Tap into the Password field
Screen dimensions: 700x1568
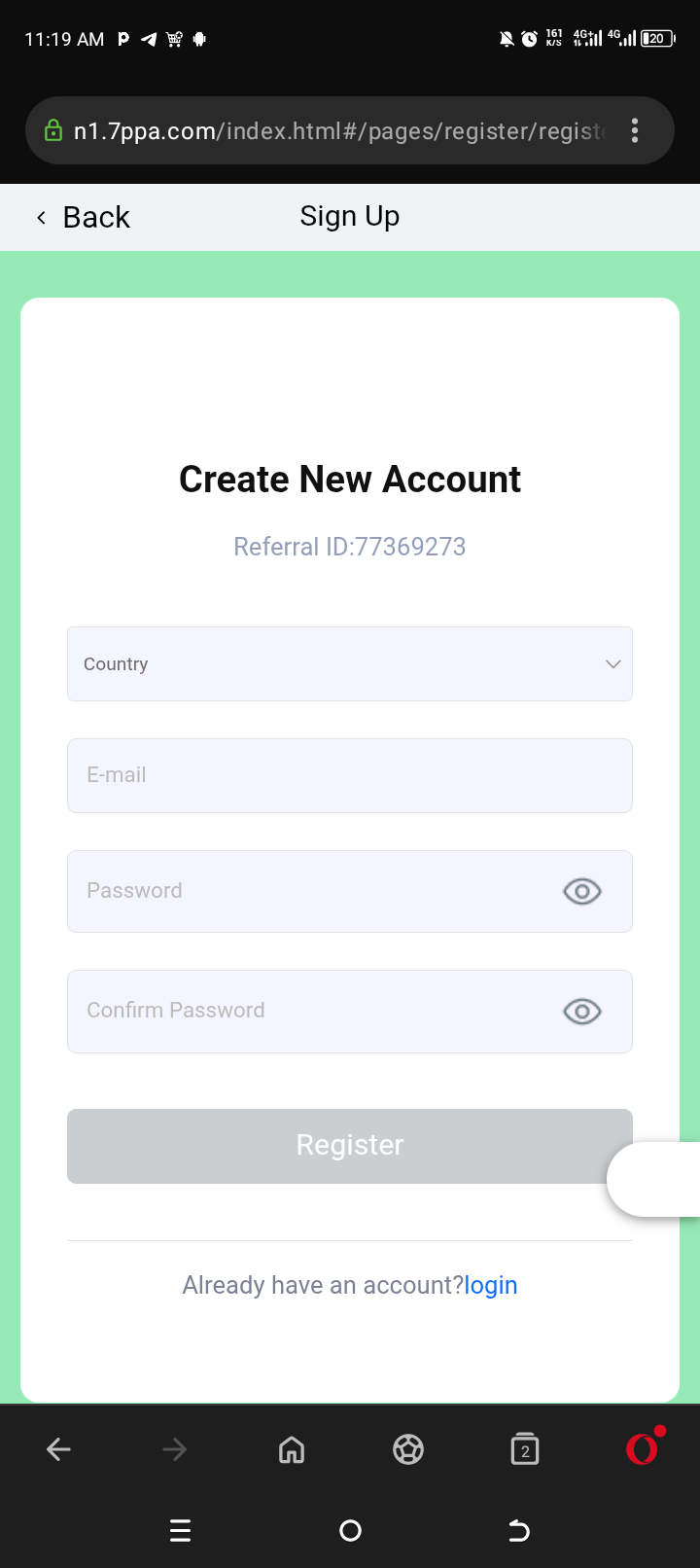[311, 891]
